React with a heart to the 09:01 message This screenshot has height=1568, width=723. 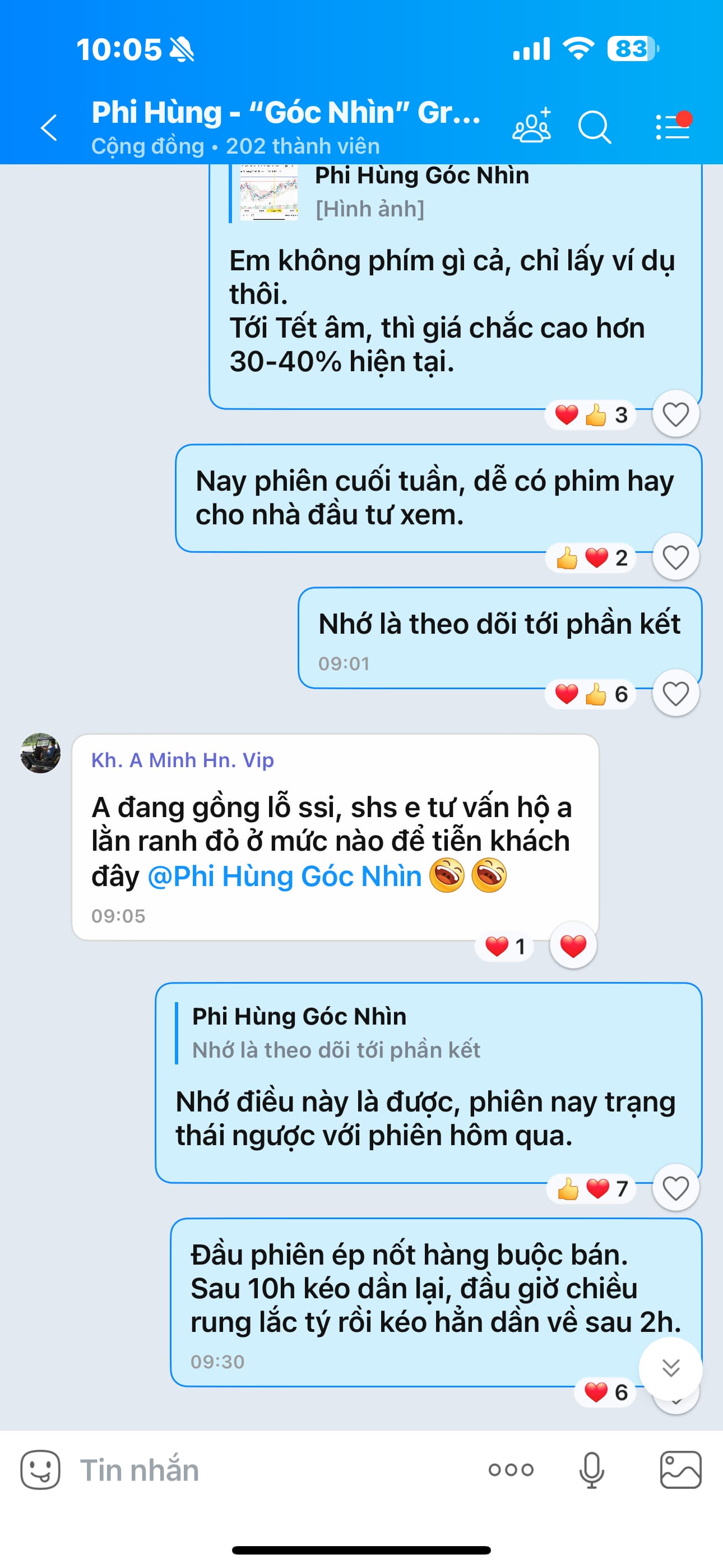675,693
